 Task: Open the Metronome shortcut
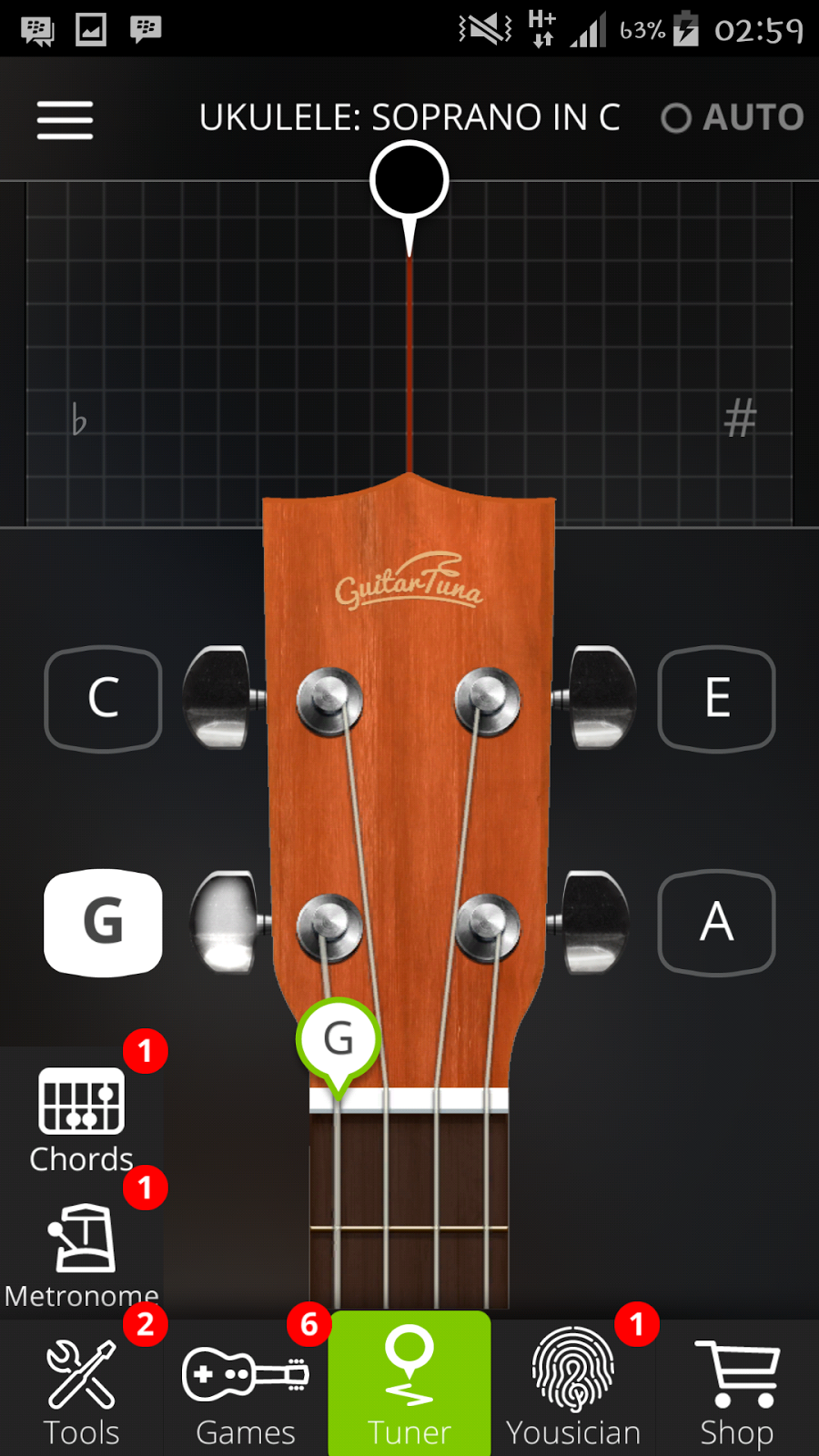click(82, 1256)
